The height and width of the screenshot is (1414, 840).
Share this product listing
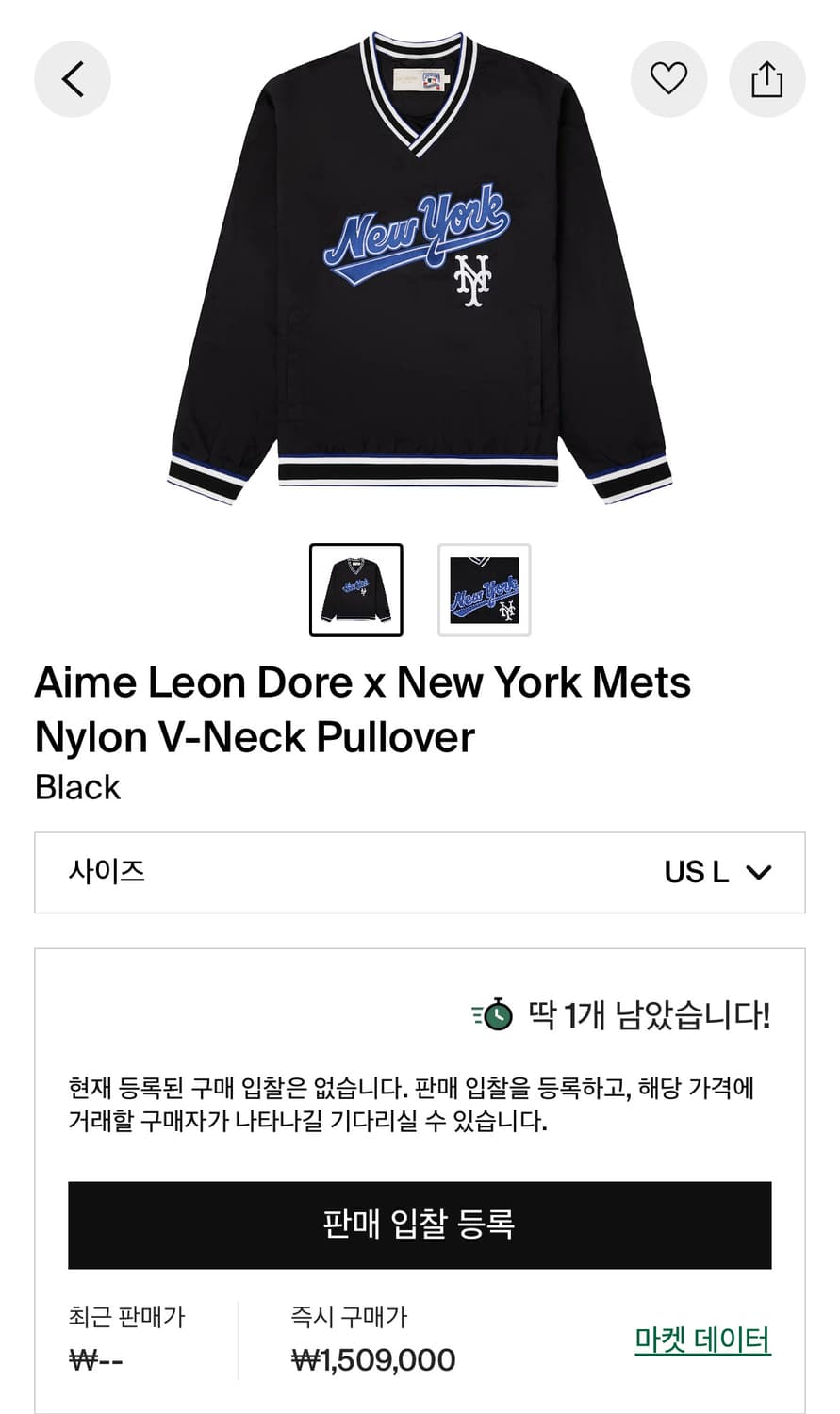pos(766,79)
